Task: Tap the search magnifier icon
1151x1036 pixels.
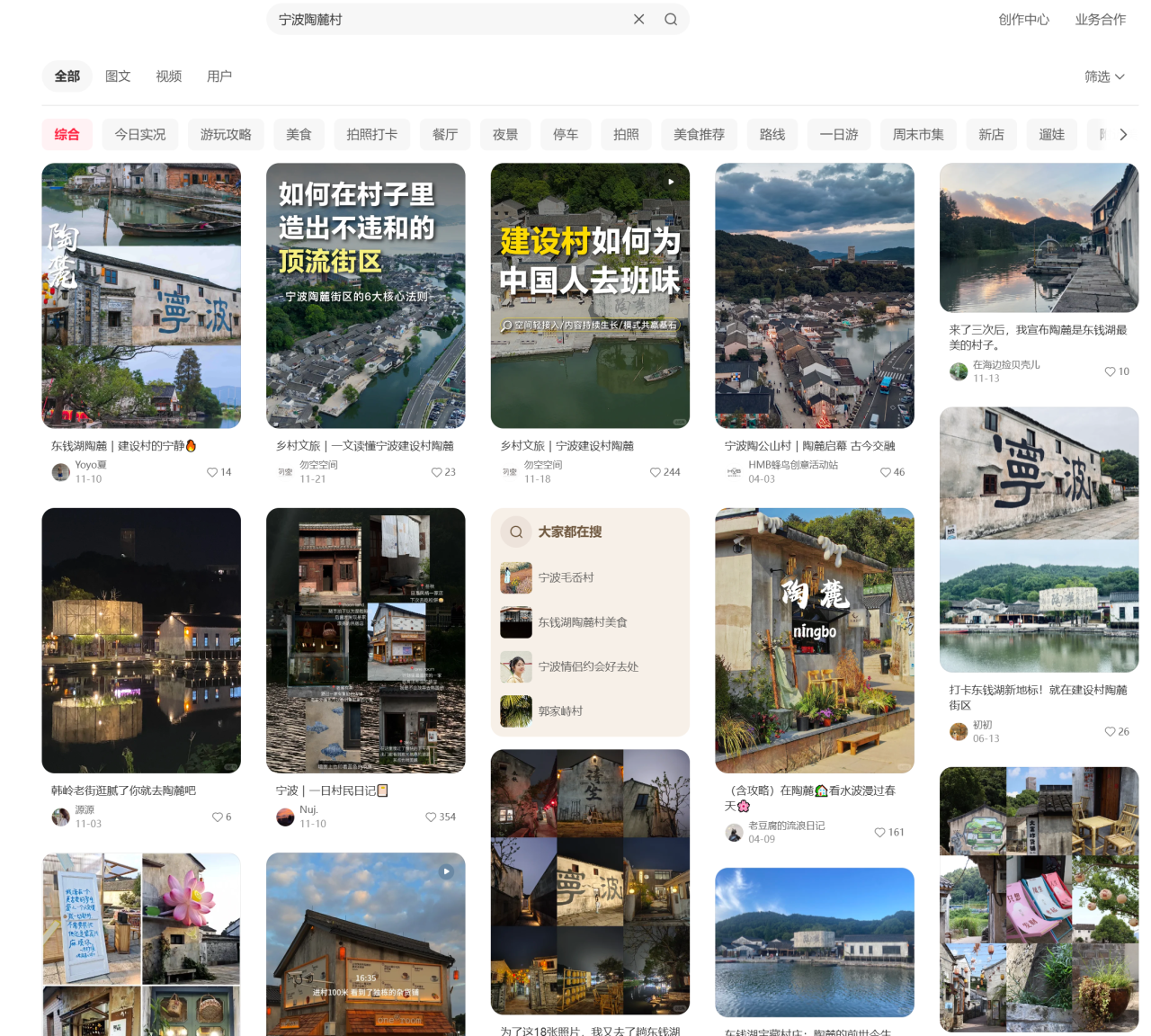Action: 671,19
